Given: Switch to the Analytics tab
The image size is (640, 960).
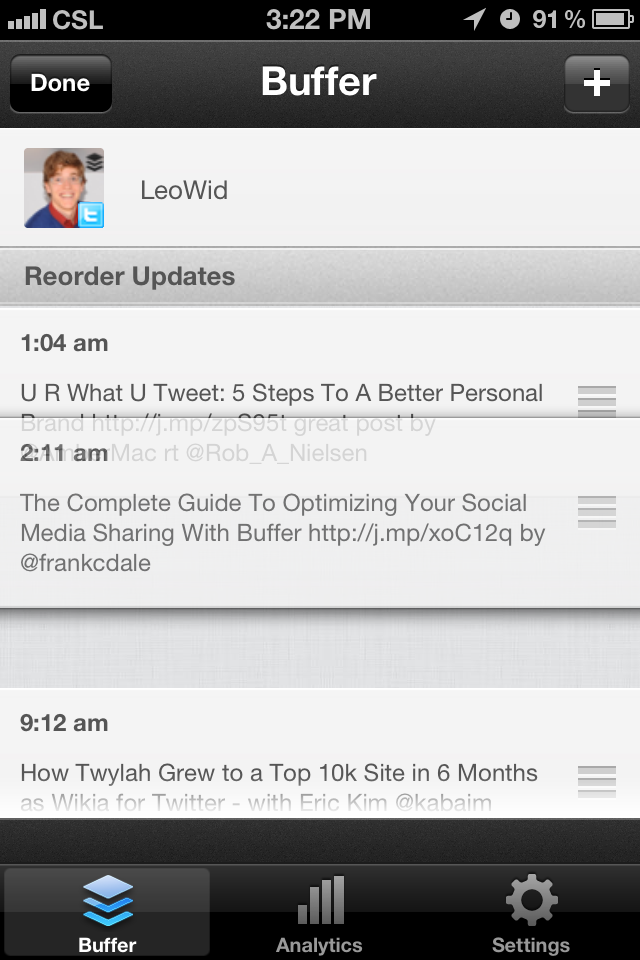Looking at the screenshot, I should tap(319, 913).
